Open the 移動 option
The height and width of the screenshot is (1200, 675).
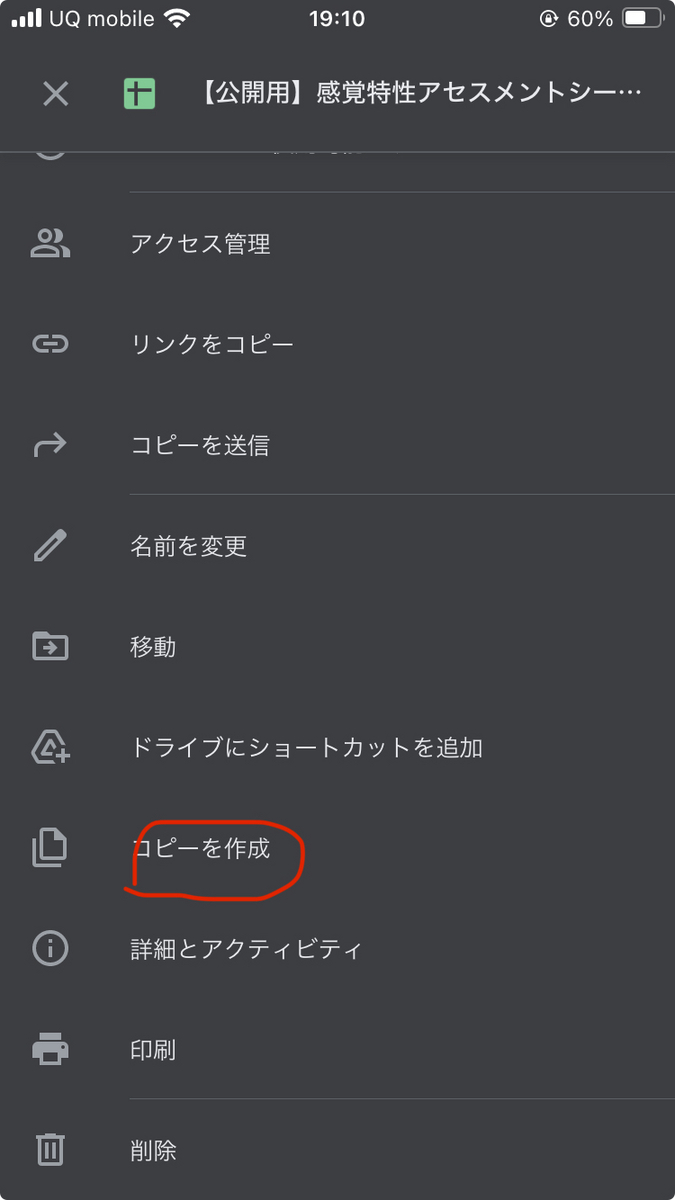coord(153,647)
